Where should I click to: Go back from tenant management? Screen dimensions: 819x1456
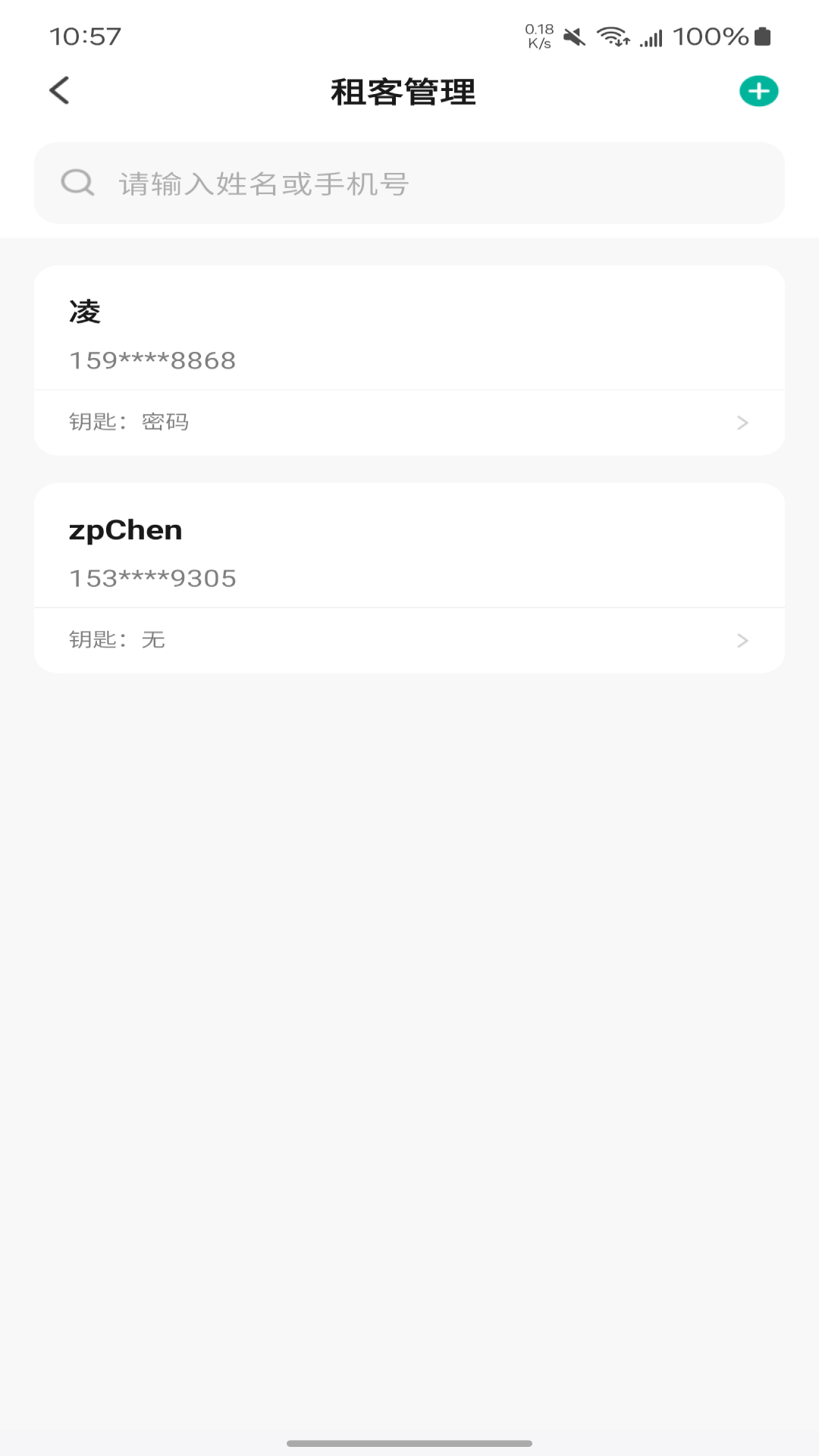[x=59, y=91]
